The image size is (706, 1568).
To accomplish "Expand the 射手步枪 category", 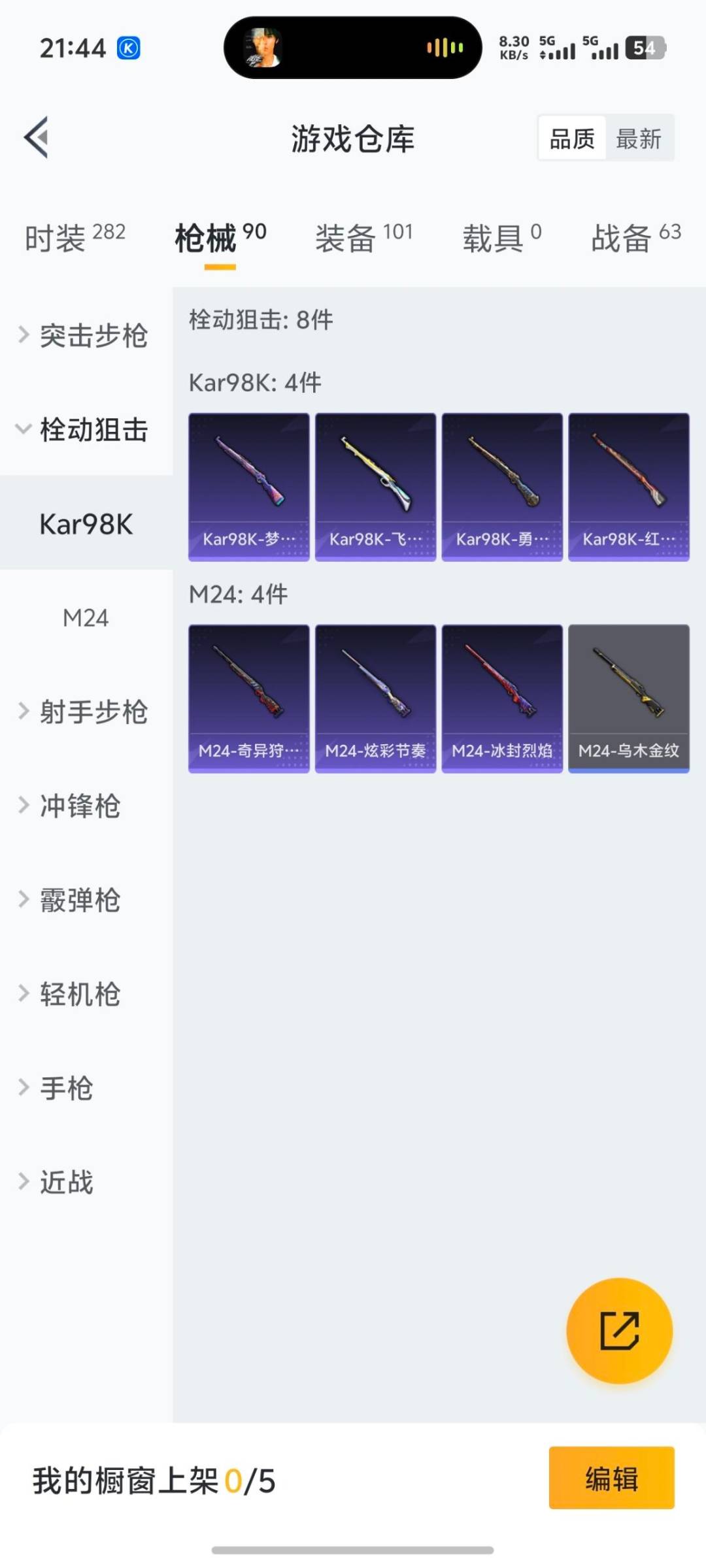I will 85,712.
